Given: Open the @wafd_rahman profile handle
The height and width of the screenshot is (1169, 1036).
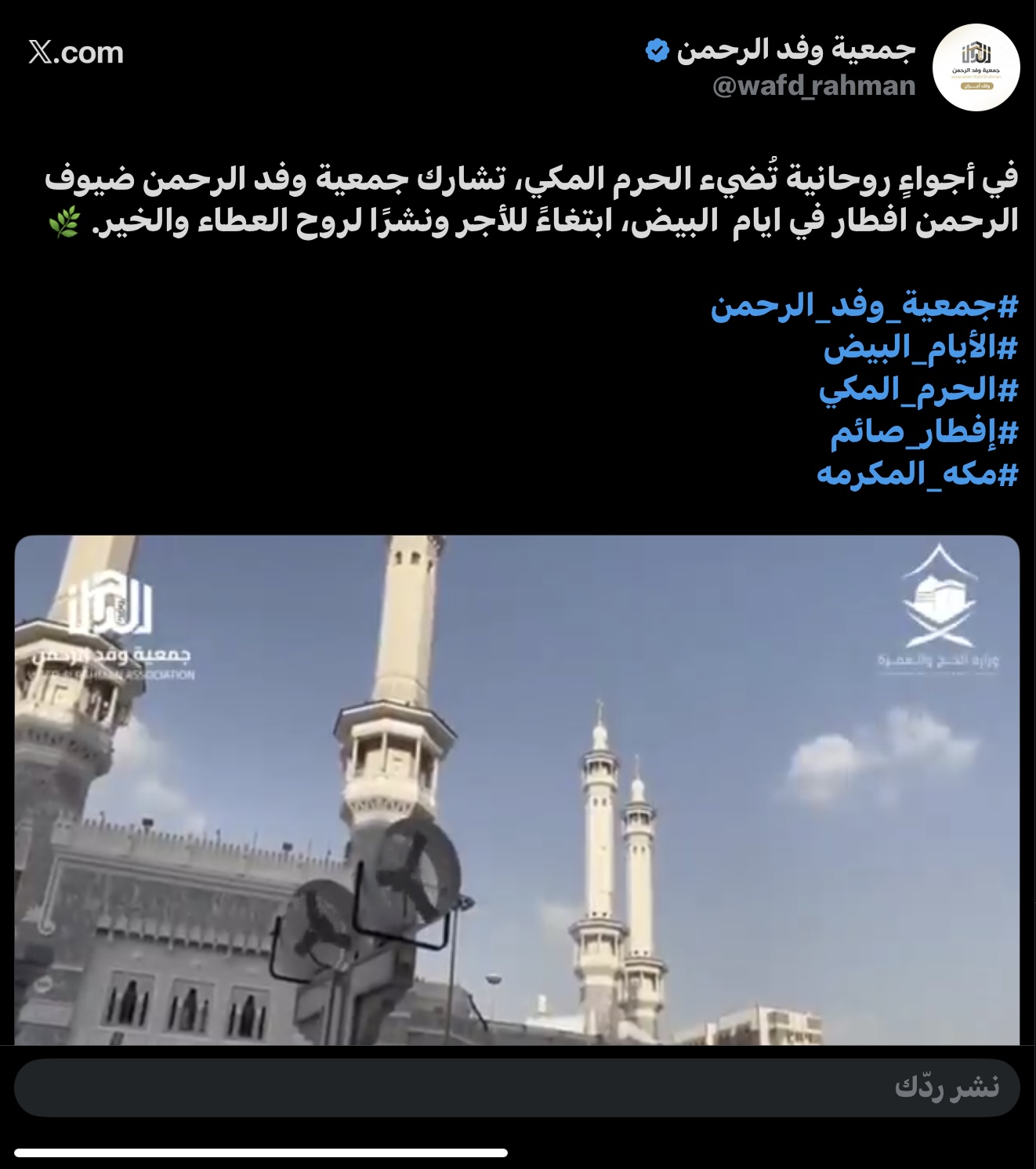Looking at the screenshot, I should point(813,85).
